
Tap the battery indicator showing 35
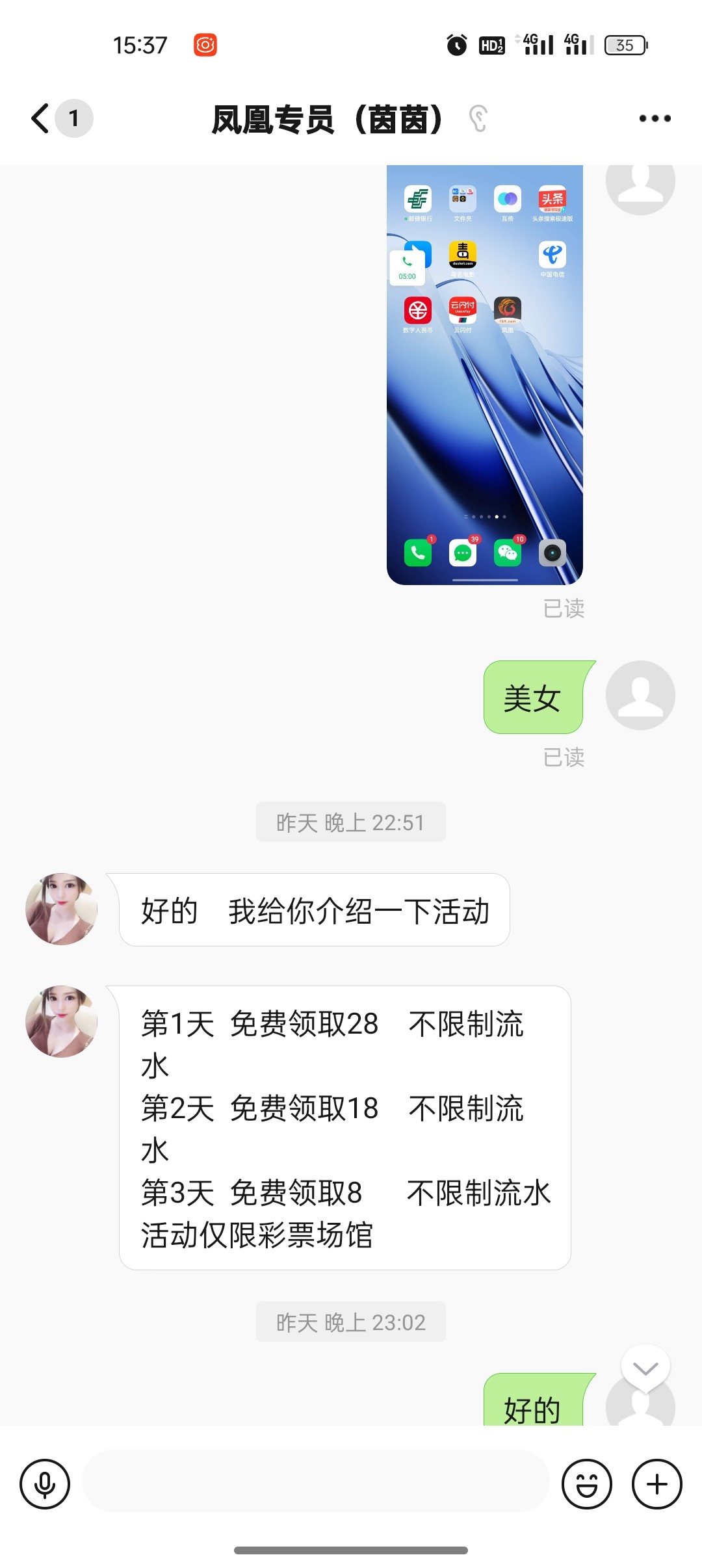[x=622, y=44]
